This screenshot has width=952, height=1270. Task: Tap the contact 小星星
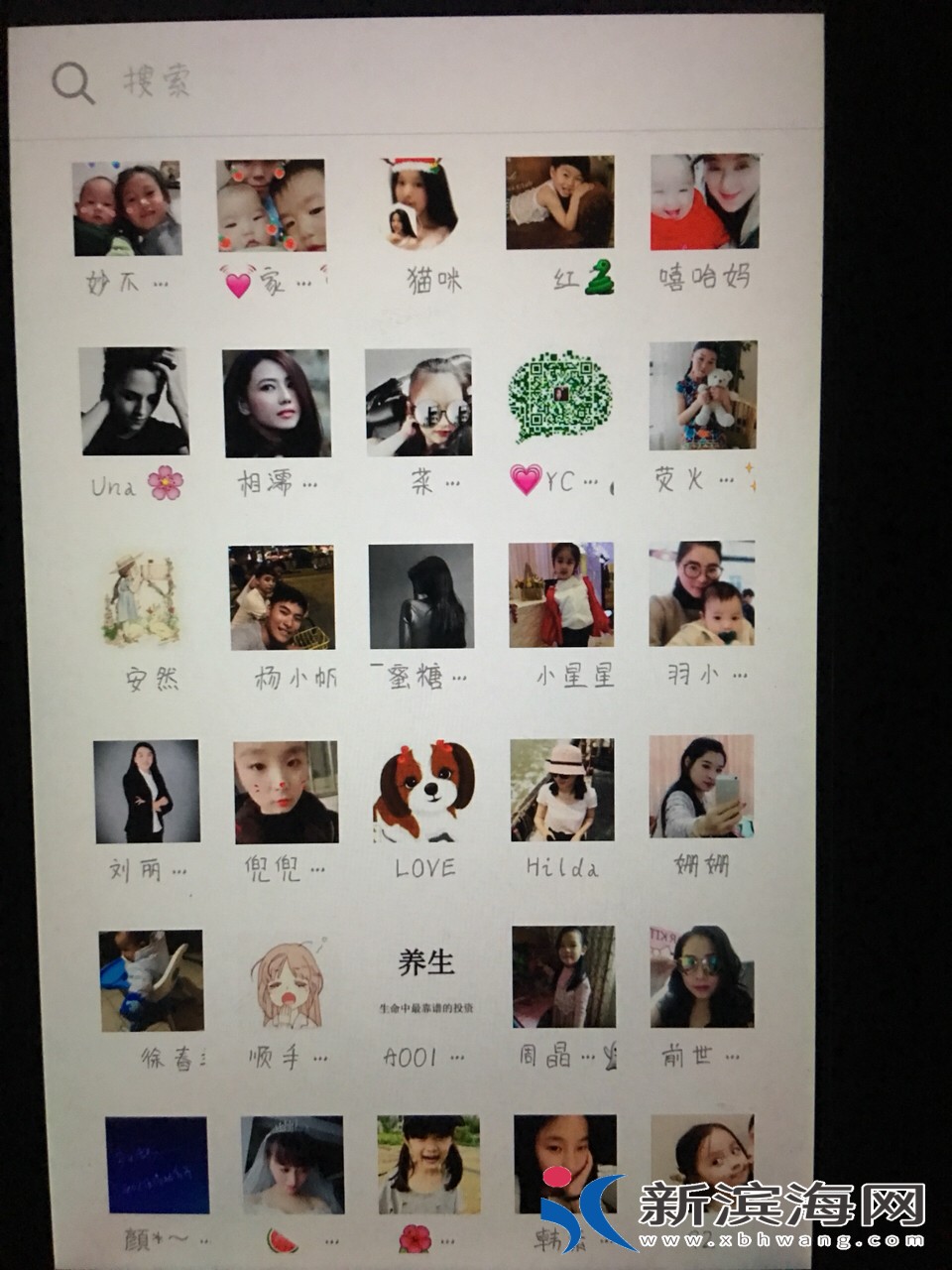(560, 595)
